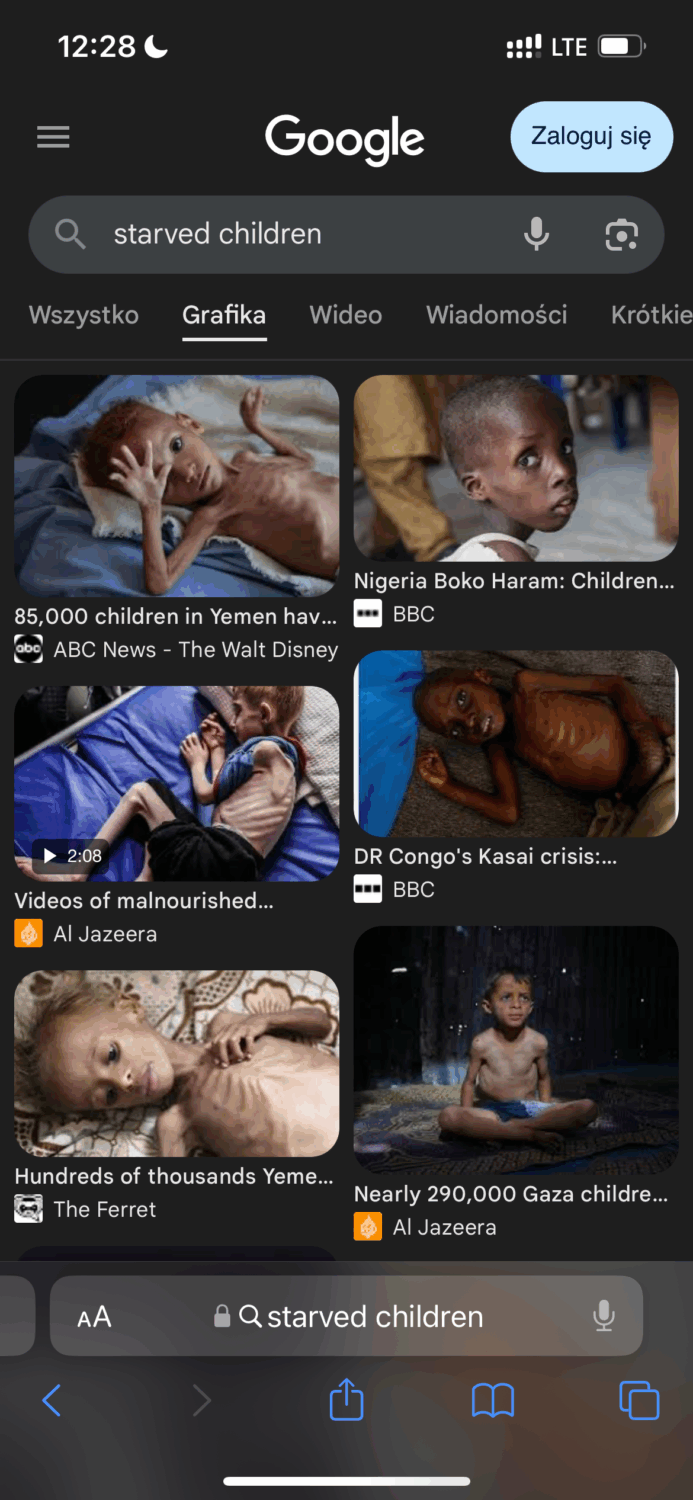The image size is (693, 1500).
Task: Open the Al Jazeera Gaza children result
Action: (x=516, y=1050)
